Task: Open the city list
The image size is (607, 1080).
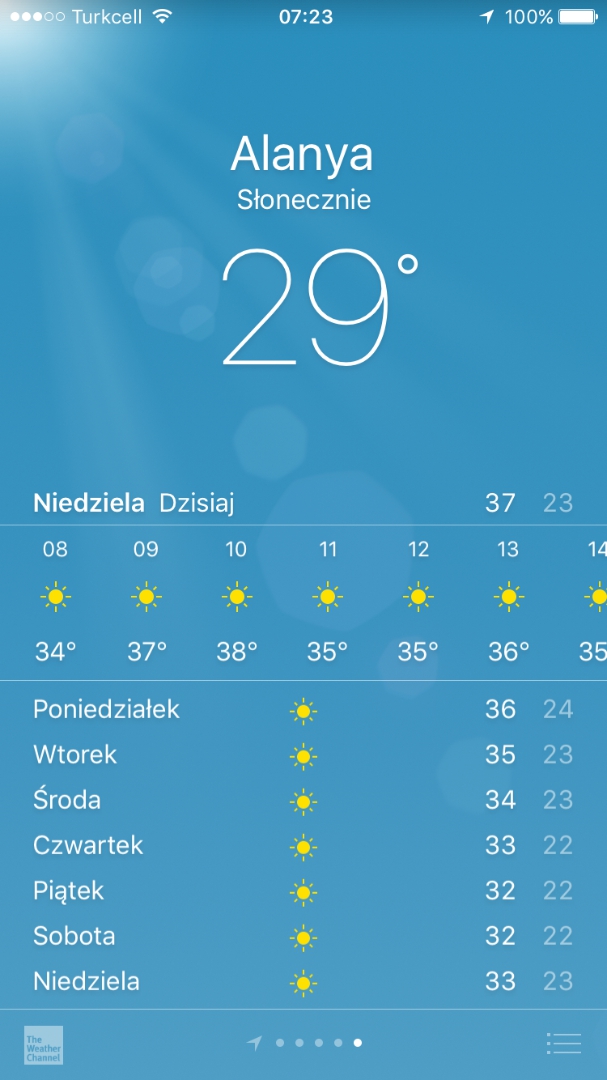Action: point(564,1043)
